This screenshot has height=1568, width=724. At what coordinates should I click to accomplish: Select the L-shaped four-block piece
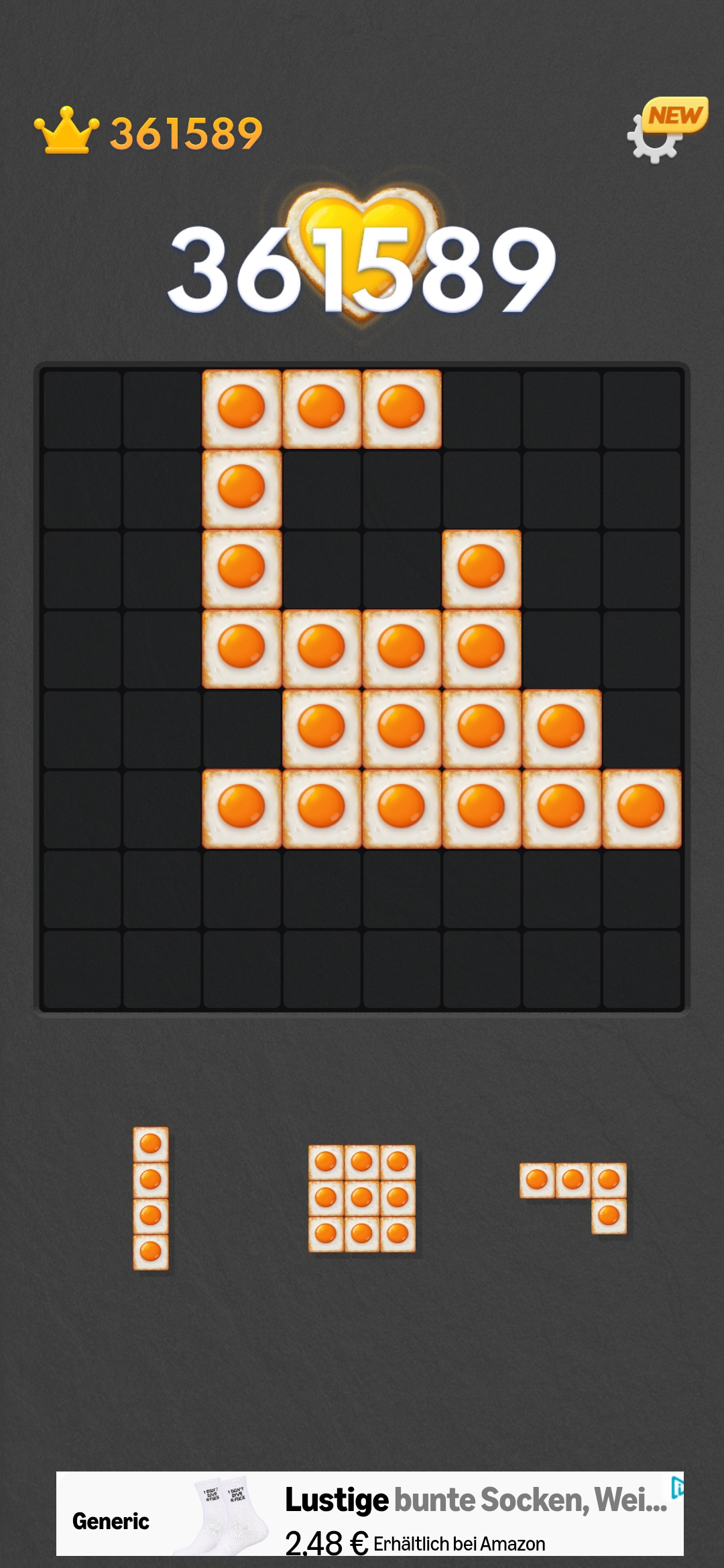click(573, 1198)
